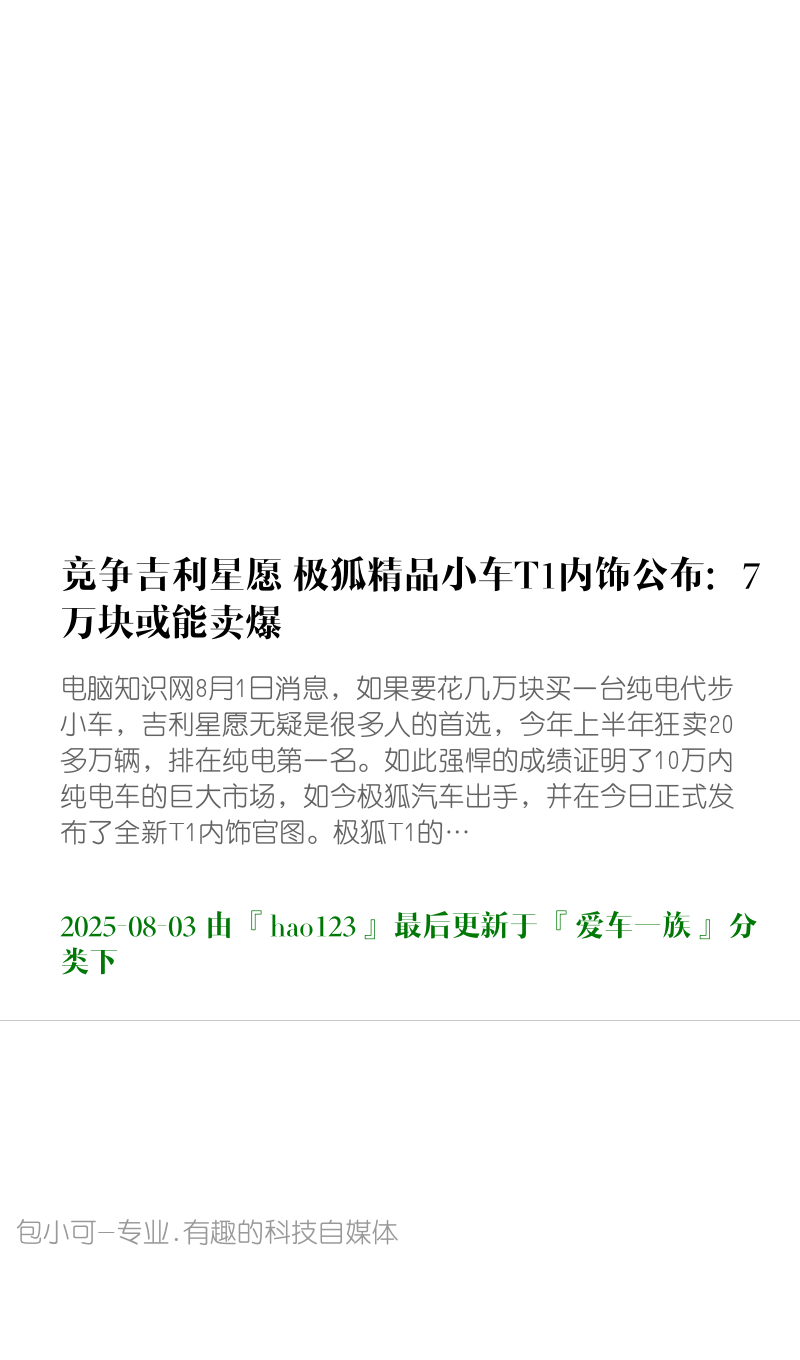Open author link hao123
The image size is (800, 1360).
(313, 927)
